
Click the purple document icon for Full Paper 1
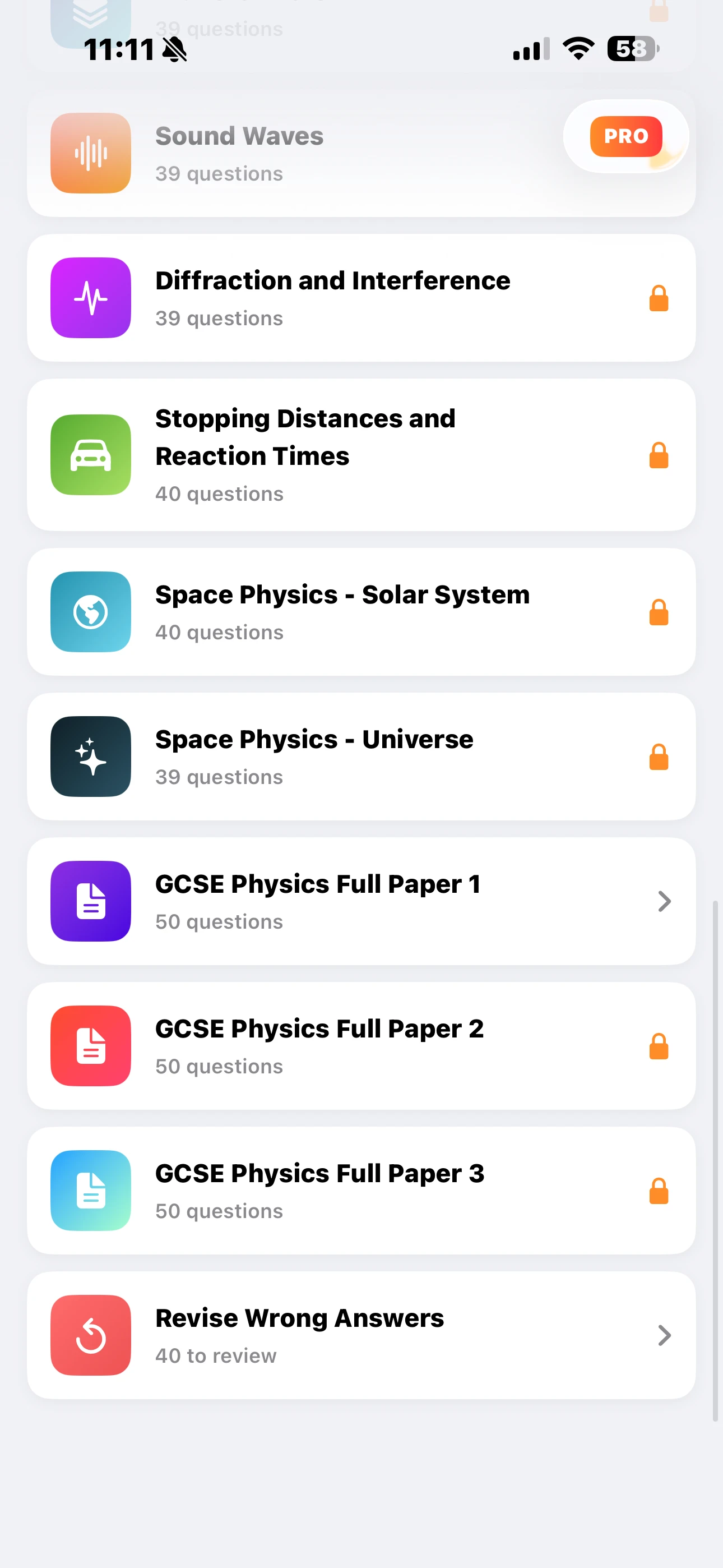(x=90, y=901)
